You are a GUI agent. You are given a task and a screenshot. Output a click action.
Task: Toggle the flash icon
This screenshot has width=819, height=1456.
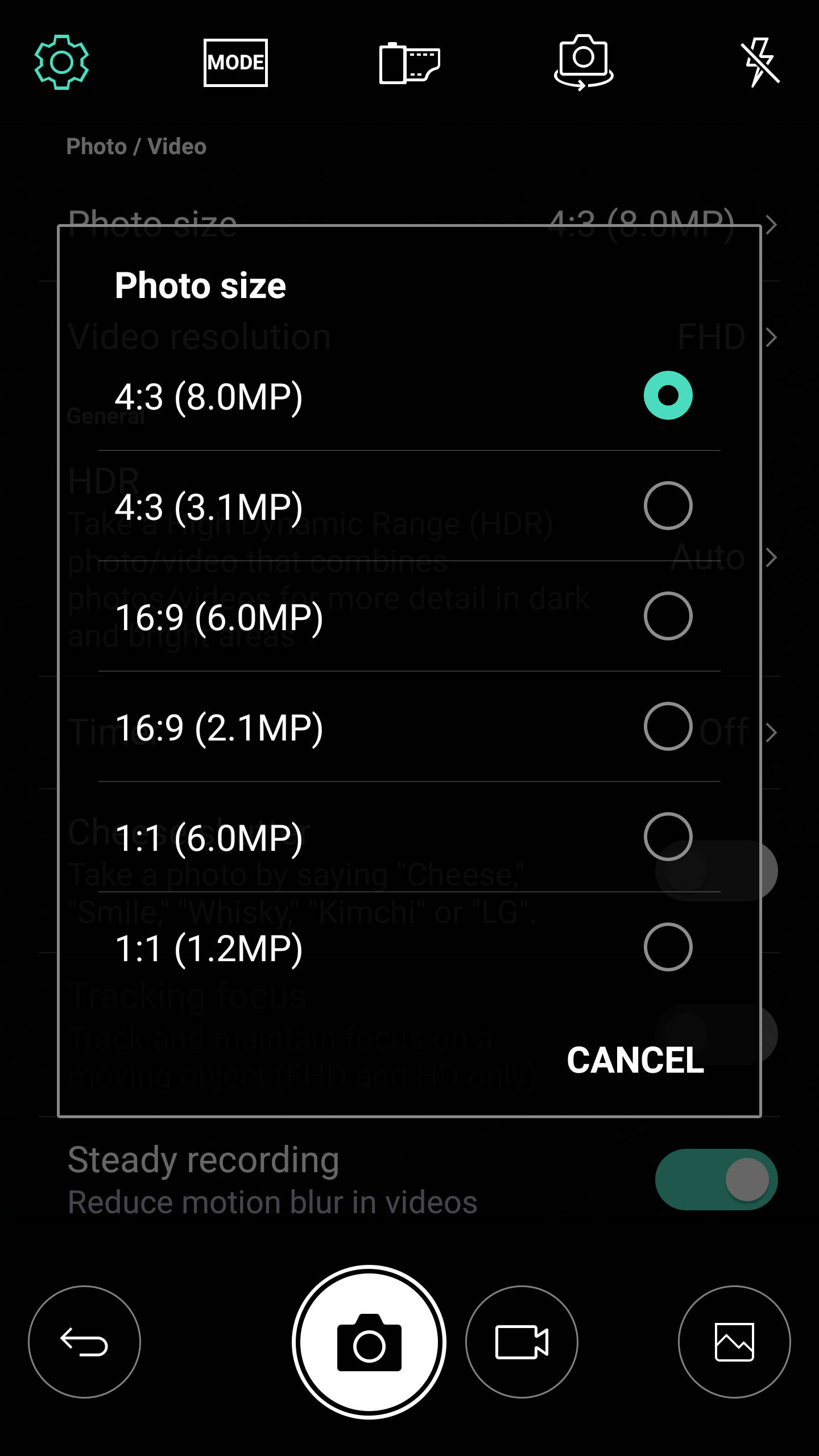(761, 63)
